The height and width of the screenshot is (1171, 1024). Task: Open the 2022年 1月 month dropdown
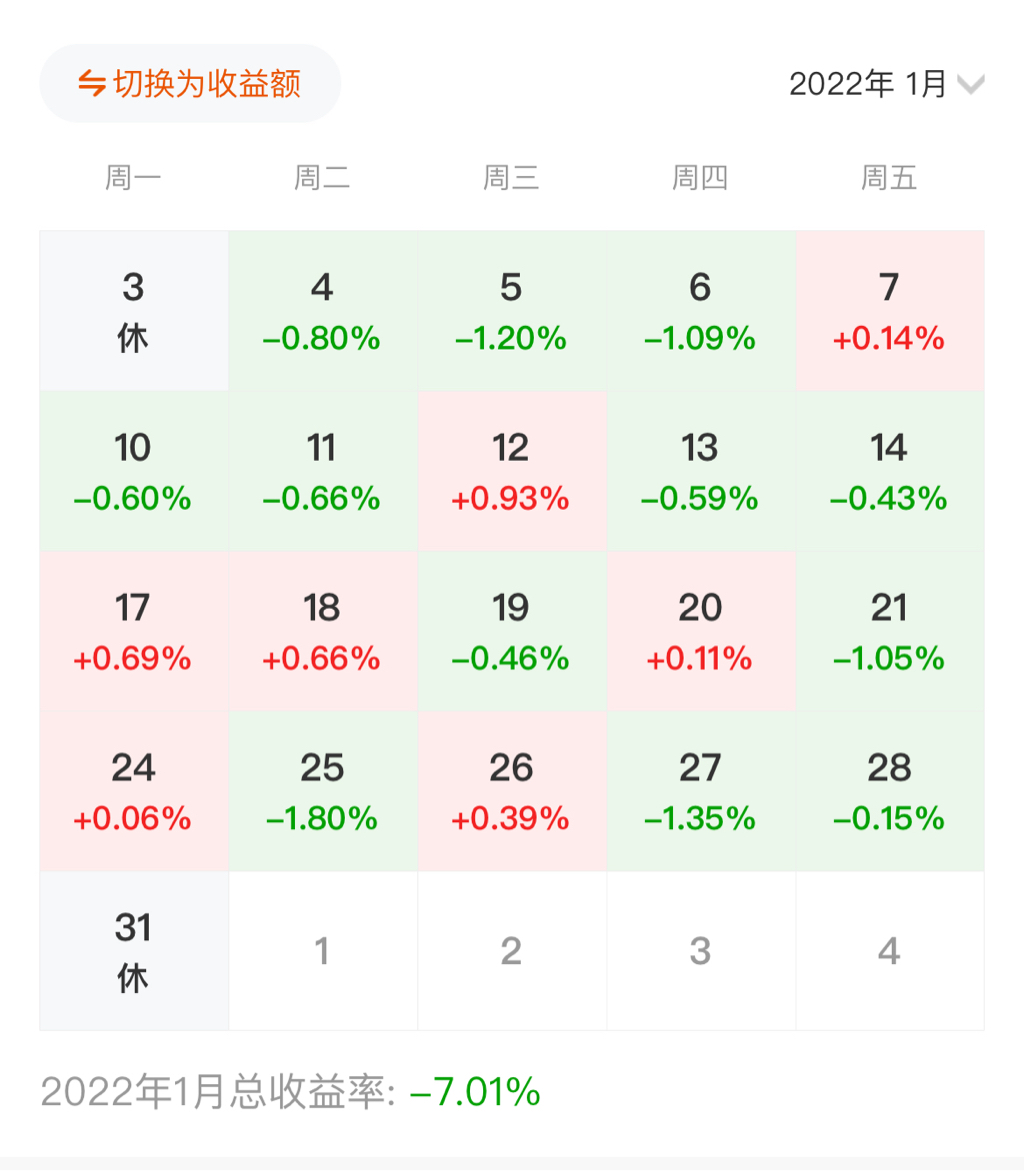point(886,84)
